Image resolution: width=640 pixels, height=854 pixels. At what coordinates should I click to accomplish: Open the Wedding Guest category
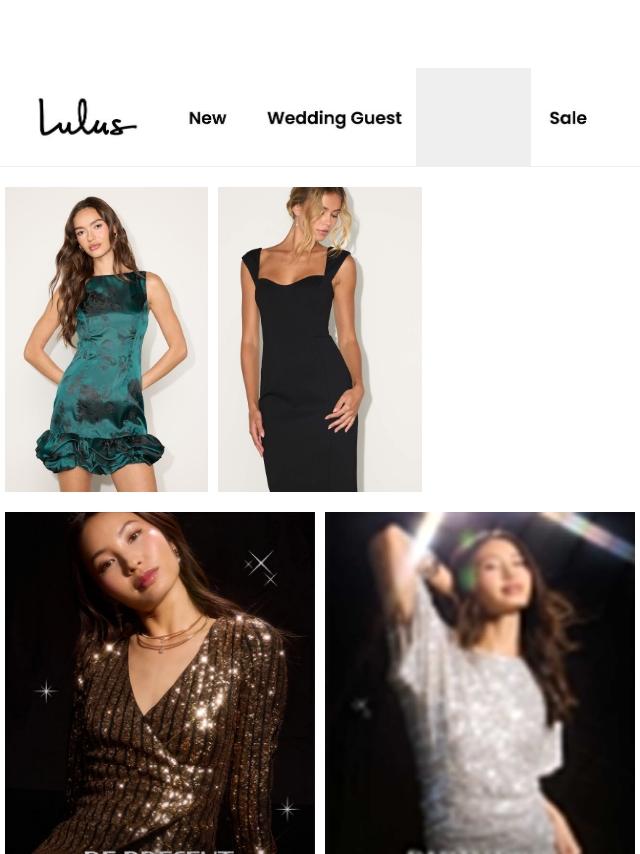tap(334, 118)
